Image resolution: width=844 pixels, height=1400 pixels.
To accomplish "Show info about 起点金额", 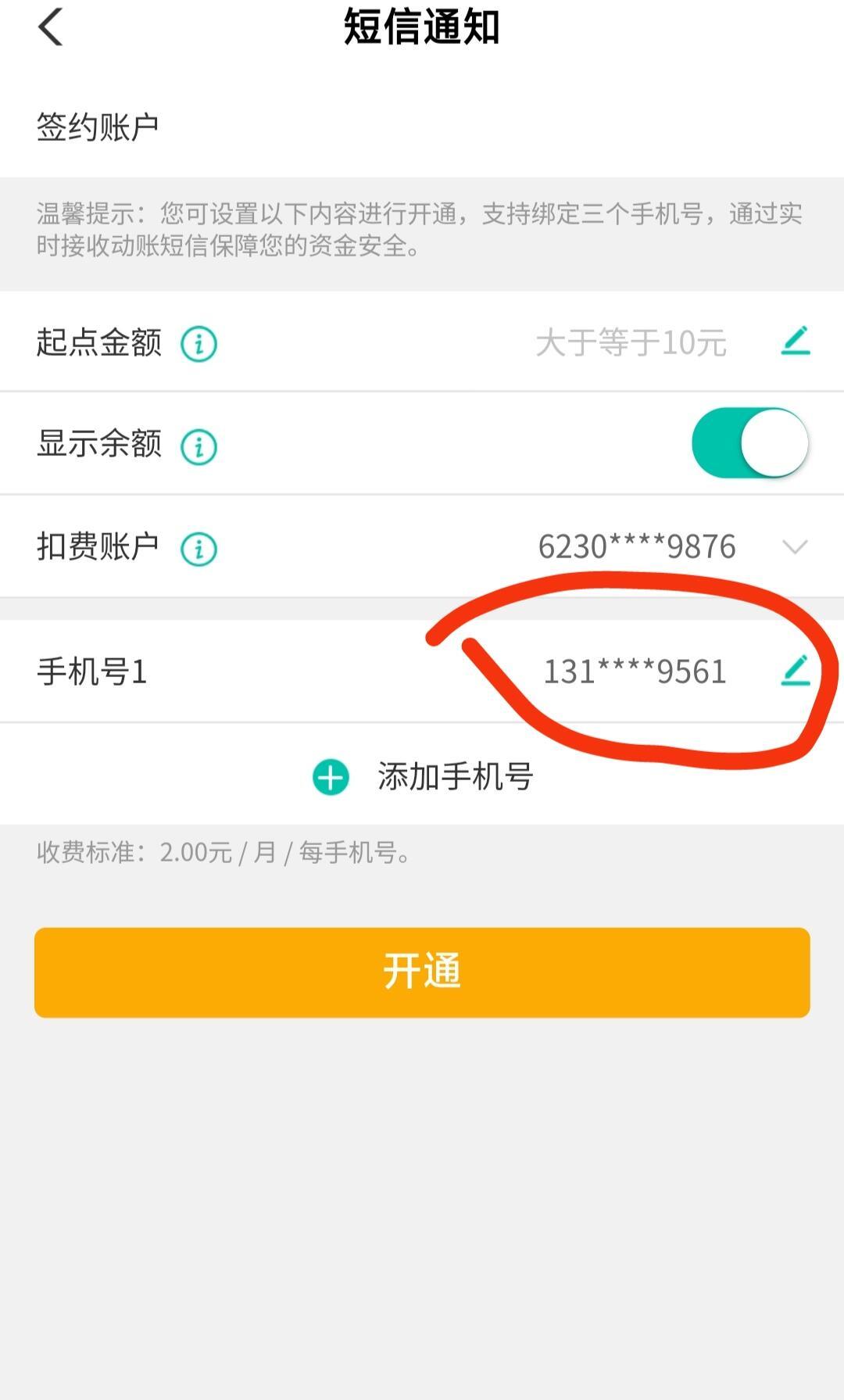I will (198, 344).
